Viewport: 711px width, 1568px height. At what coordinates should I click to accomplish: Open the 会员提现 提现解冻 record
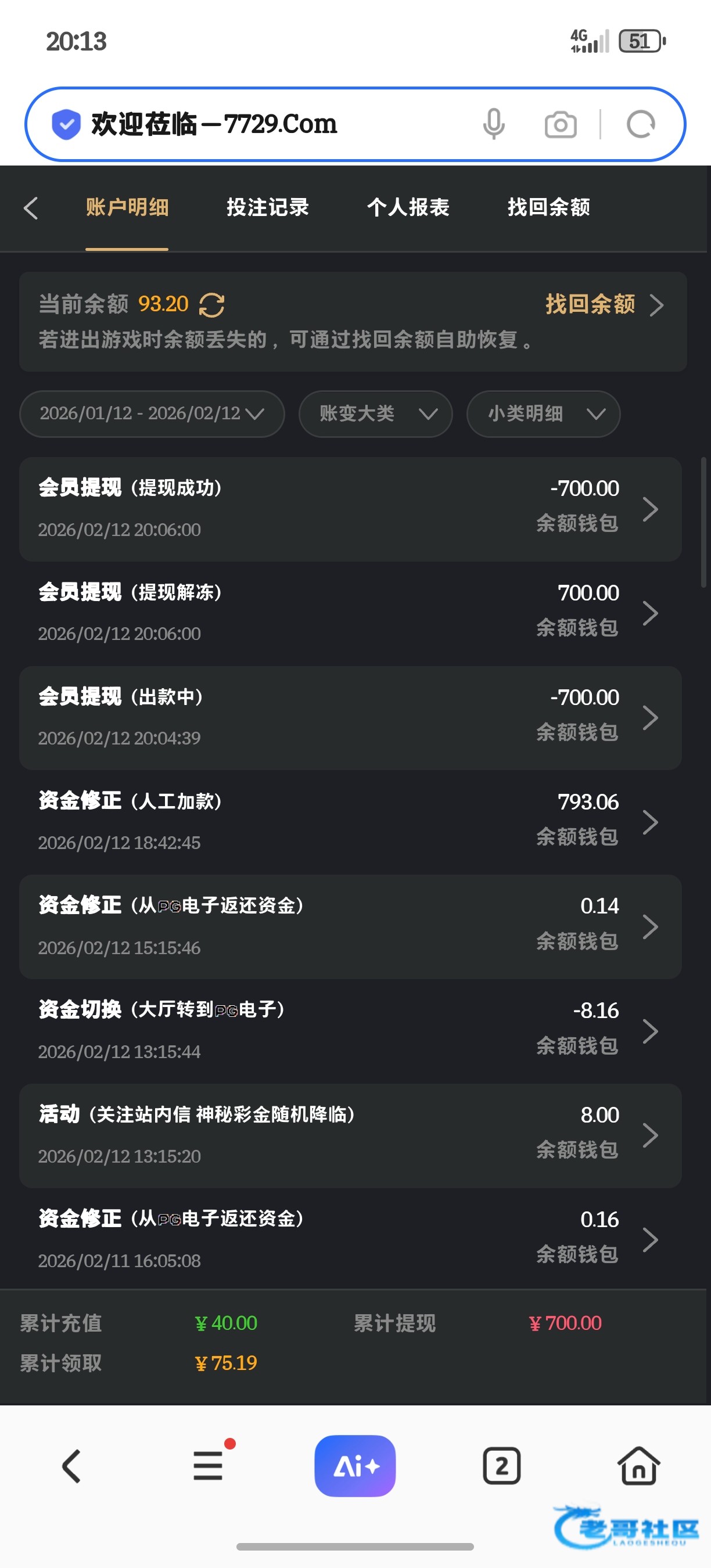coord(350,613)
